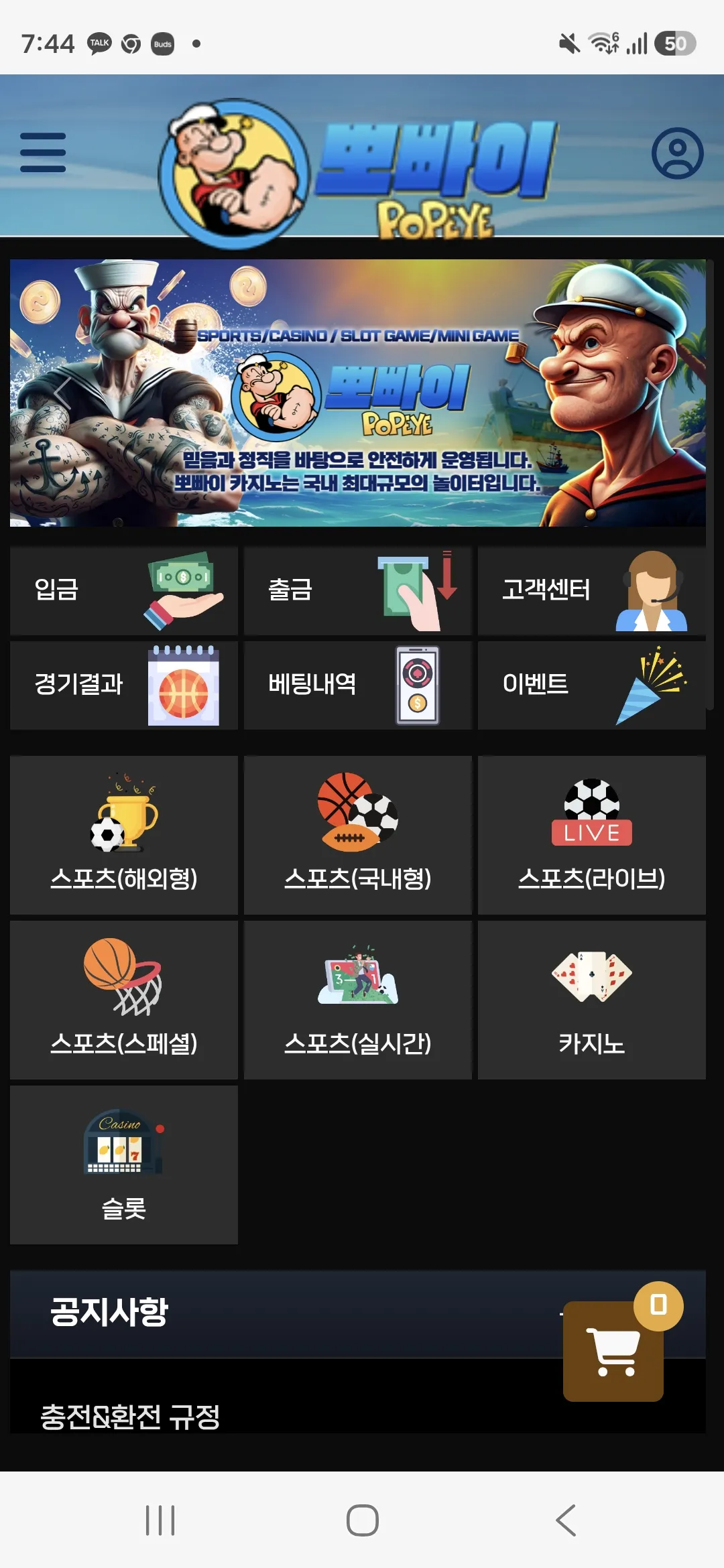Viewport: 724px width, 1568px height.
Task: Contact 고객센터 support
Action: (592, 590)
